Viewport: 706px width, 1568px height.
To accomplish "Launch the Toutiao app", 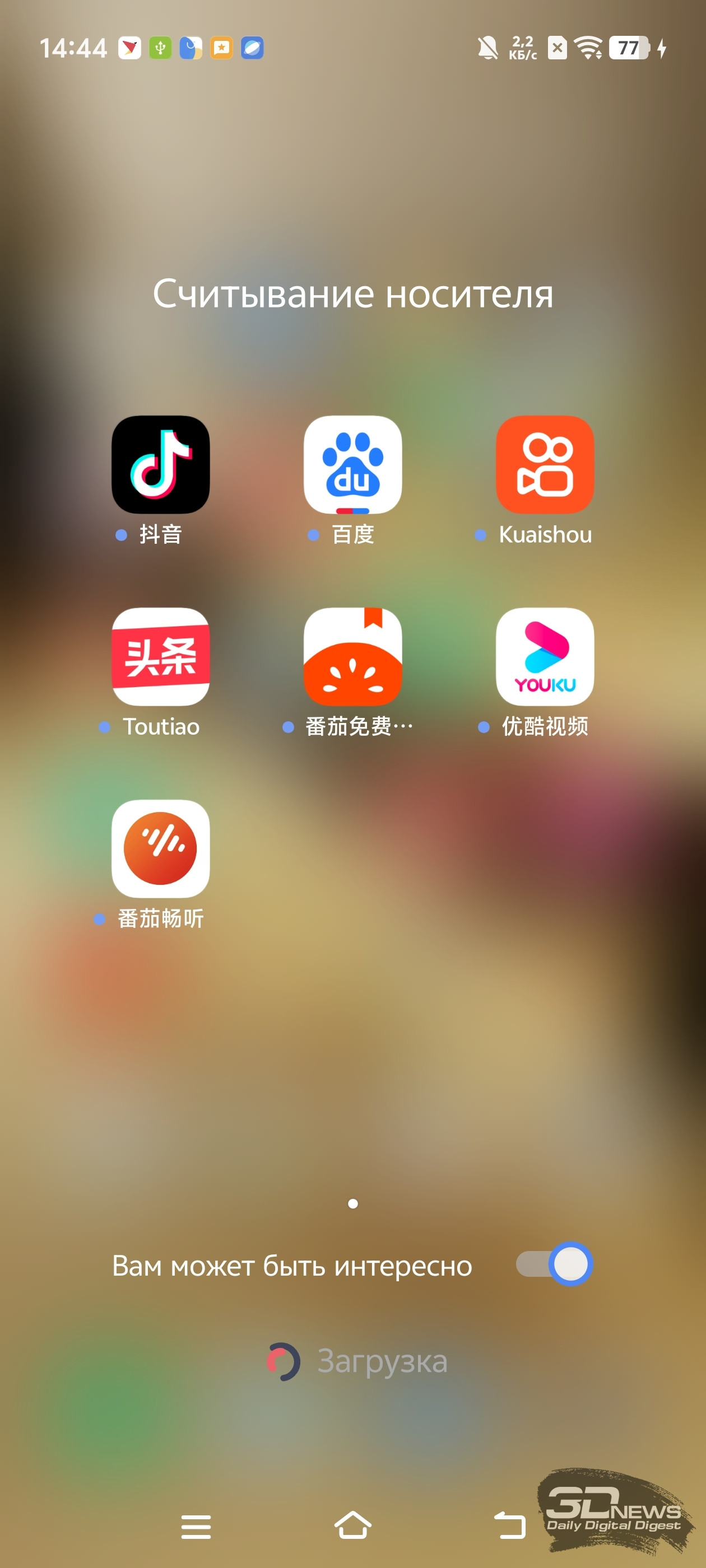I will (160, 656).
